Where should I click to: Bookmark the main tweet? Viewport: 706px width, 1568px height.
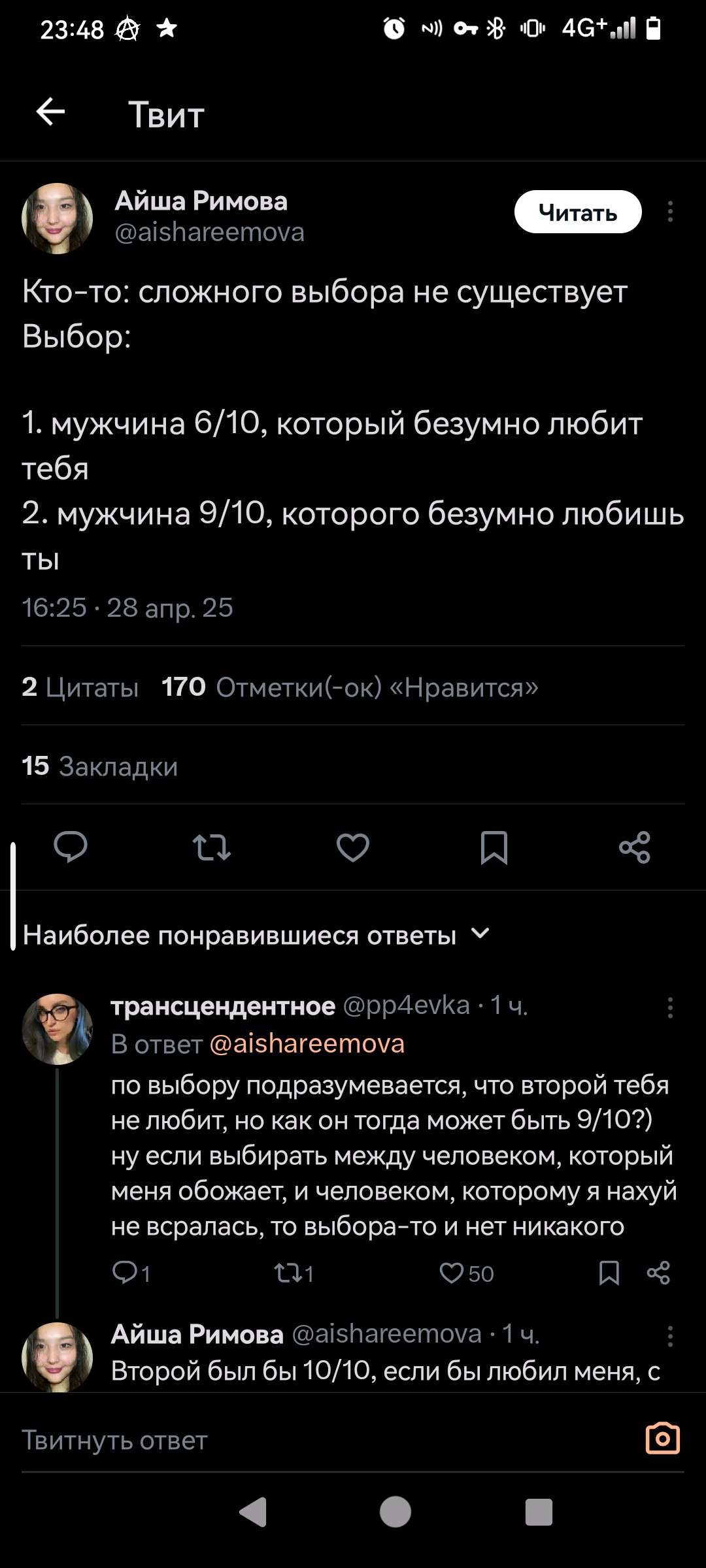[494, 847]
